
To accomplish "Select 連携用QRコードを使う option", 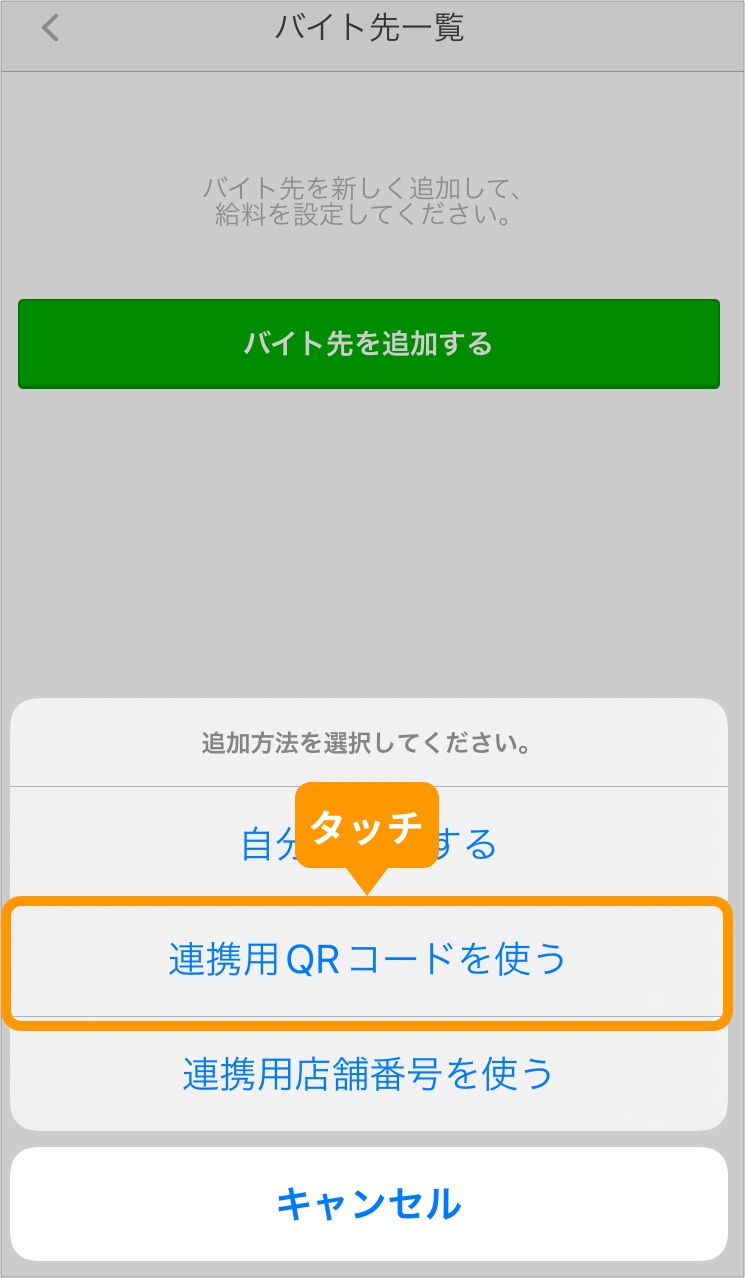I will pyautogui.click(x=368, y=960).
